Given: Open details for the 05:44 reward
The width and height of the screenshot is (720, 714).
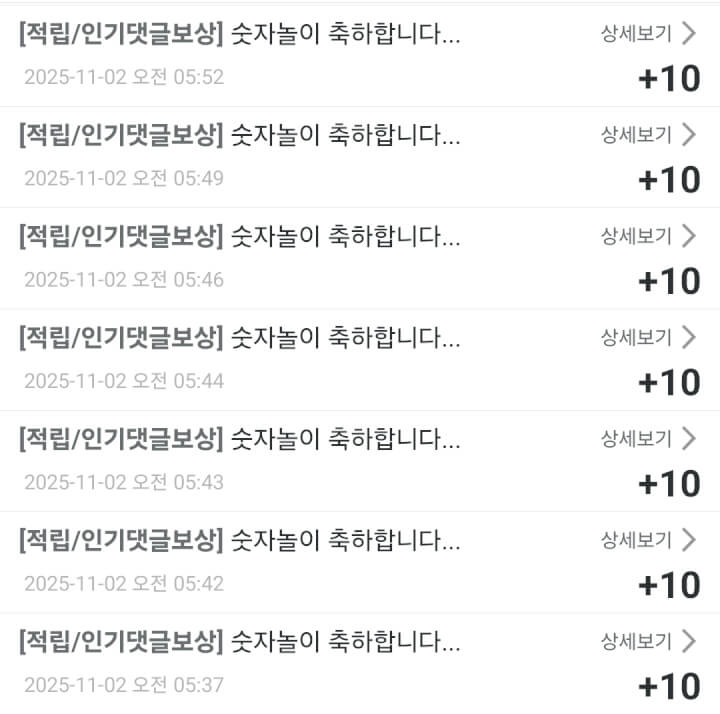Looking at the screenshot, I should pos(647,337).
